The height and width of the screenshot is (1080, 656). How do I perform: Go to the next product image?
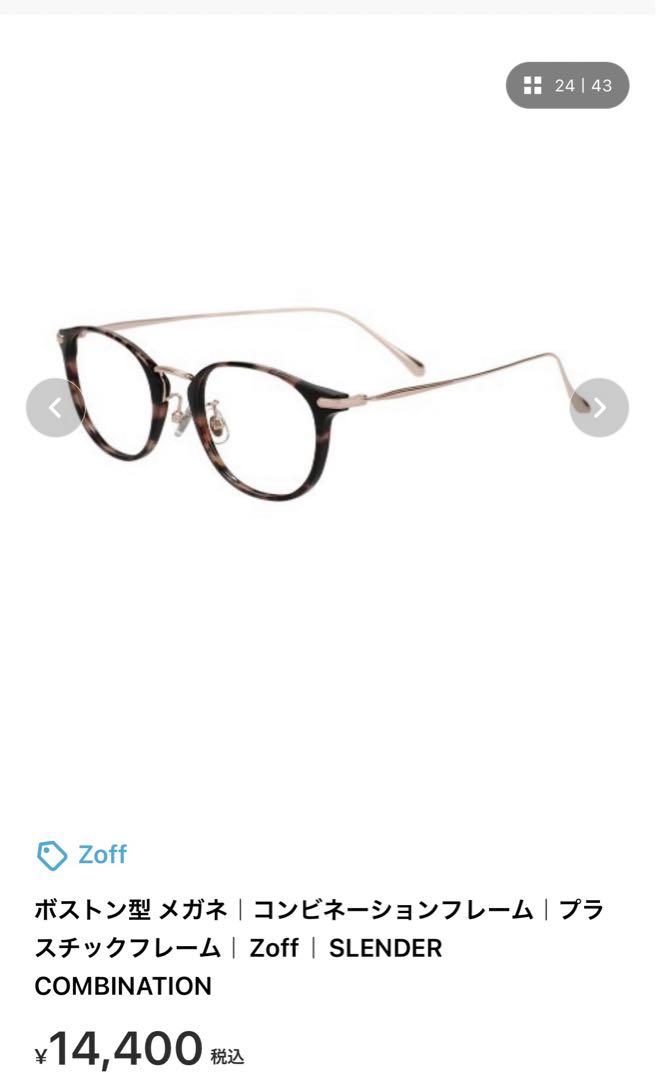pyautogui.click(x=599, y=408)
